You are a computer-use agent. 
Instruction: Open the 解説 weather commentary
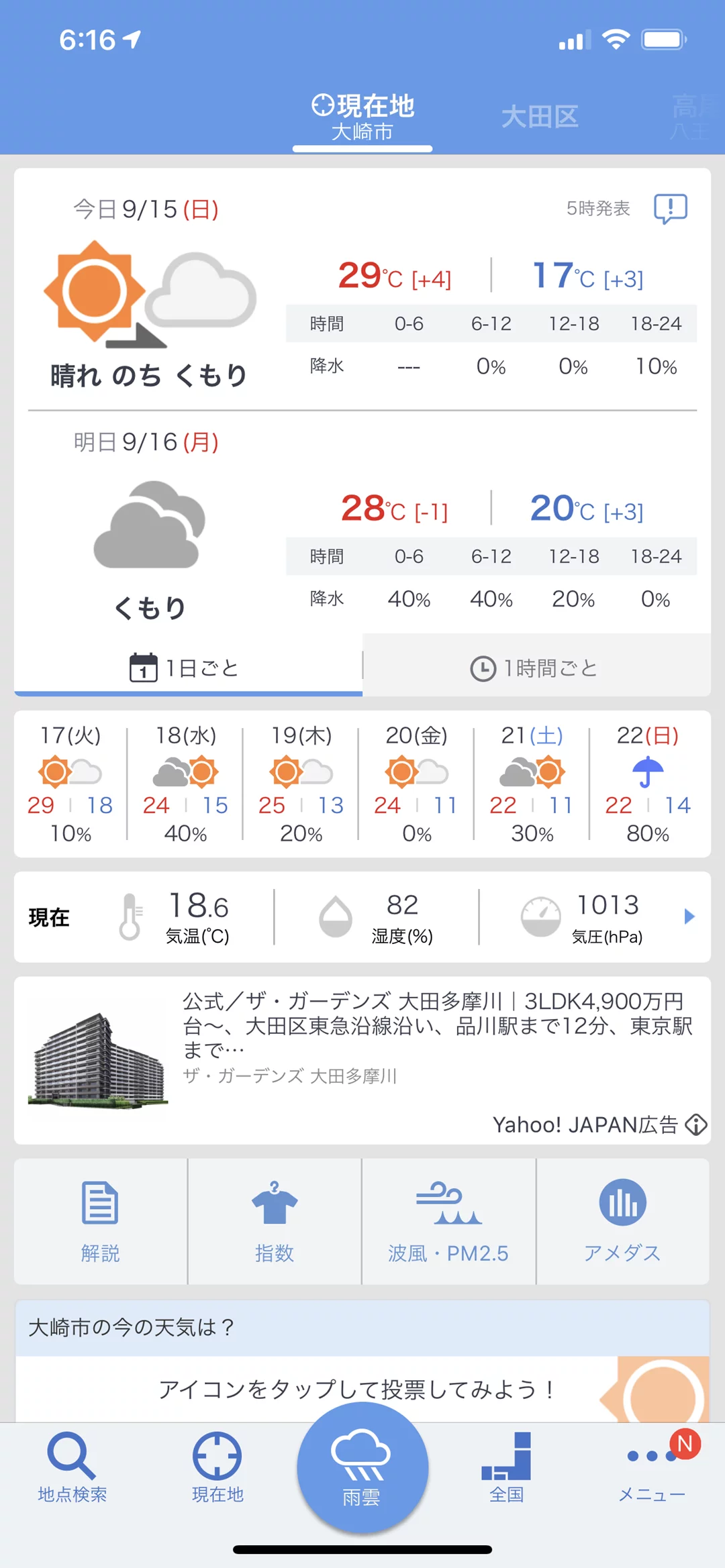(x=100, y=1221)
